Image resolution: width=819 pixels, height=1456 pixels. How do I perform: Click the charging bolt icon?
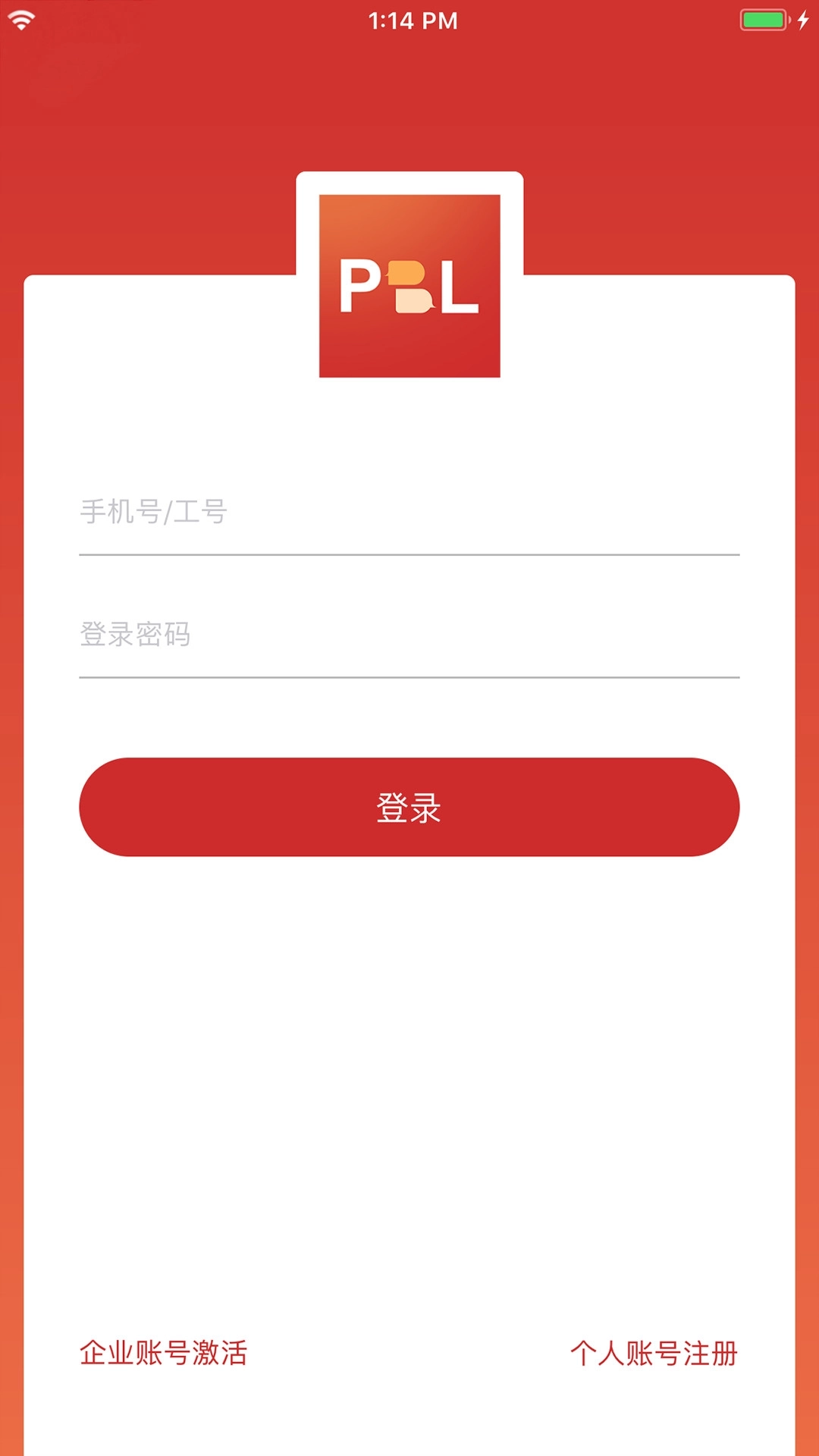click(x=801, y=21)
